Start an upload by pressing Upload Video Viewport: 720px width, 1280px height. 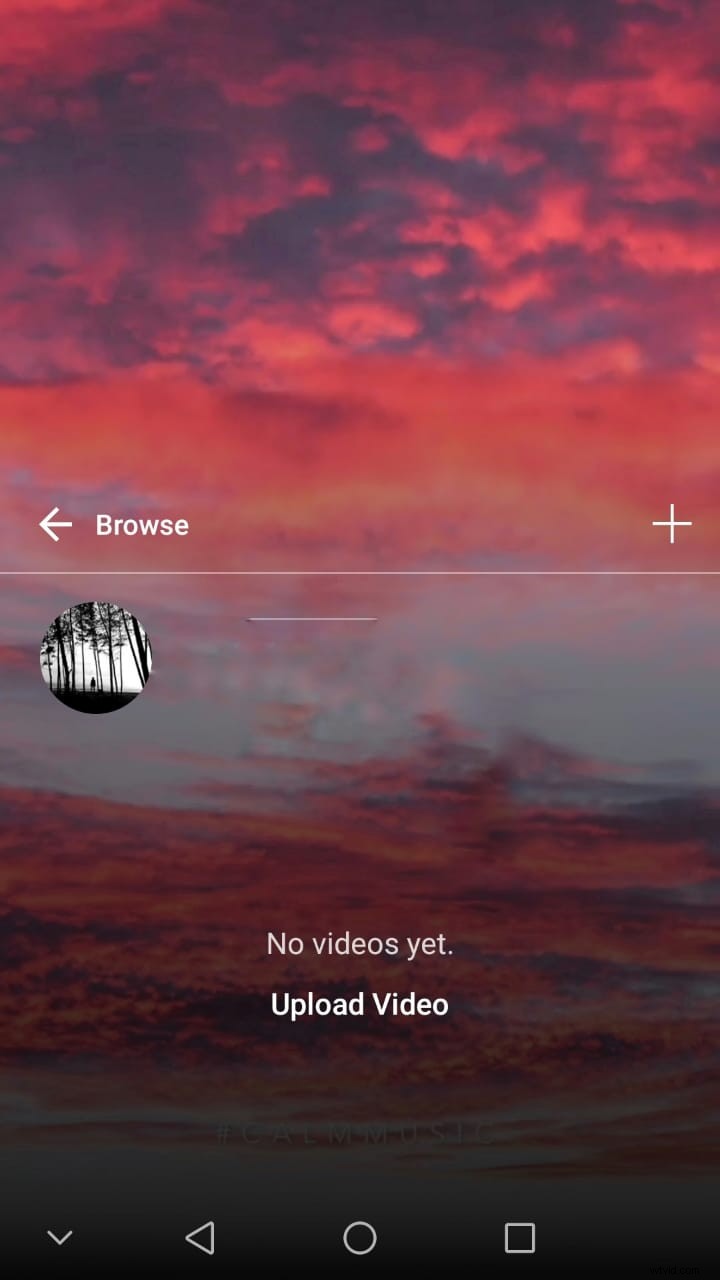[x=359, y=1004]
